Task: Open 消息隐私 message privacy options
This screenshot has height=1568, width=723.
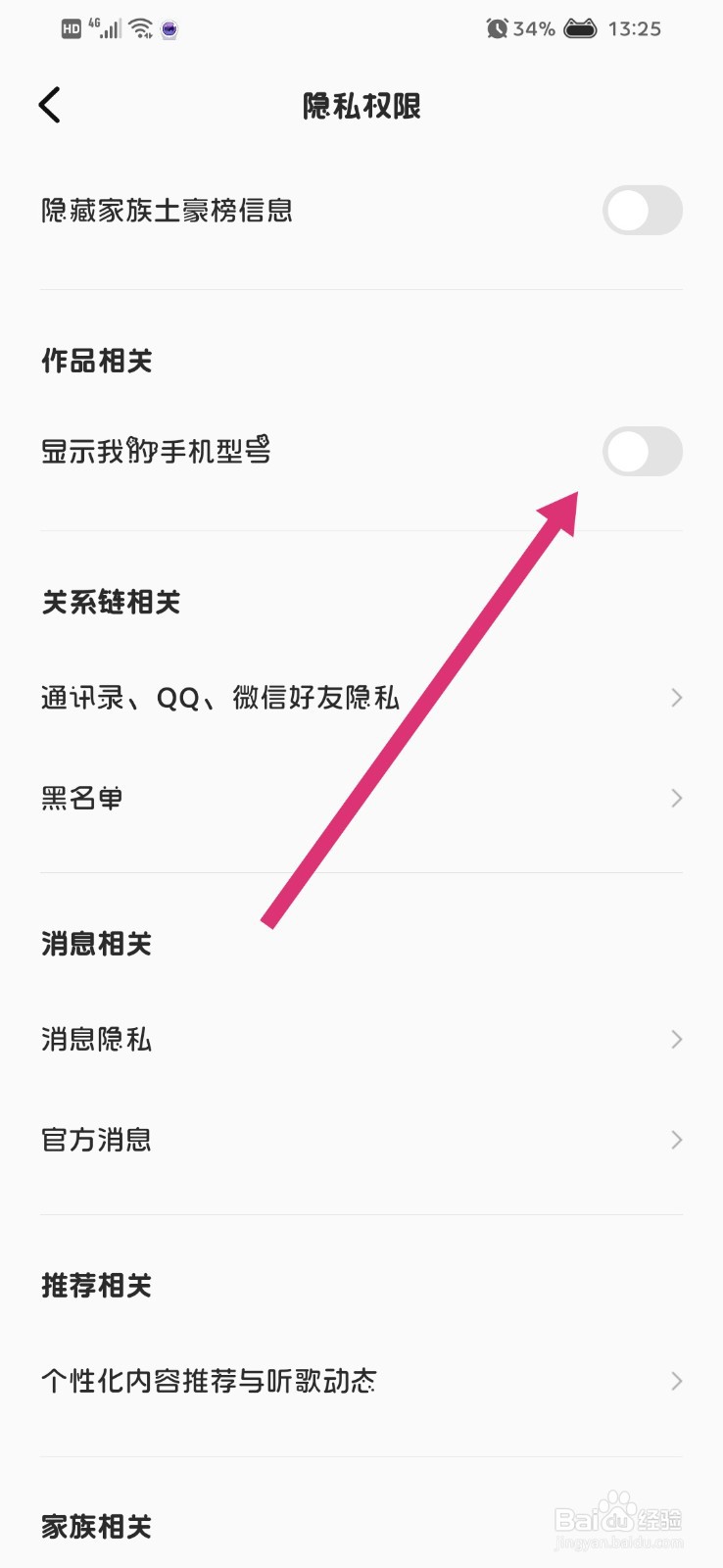Action: coord(361,1039)
